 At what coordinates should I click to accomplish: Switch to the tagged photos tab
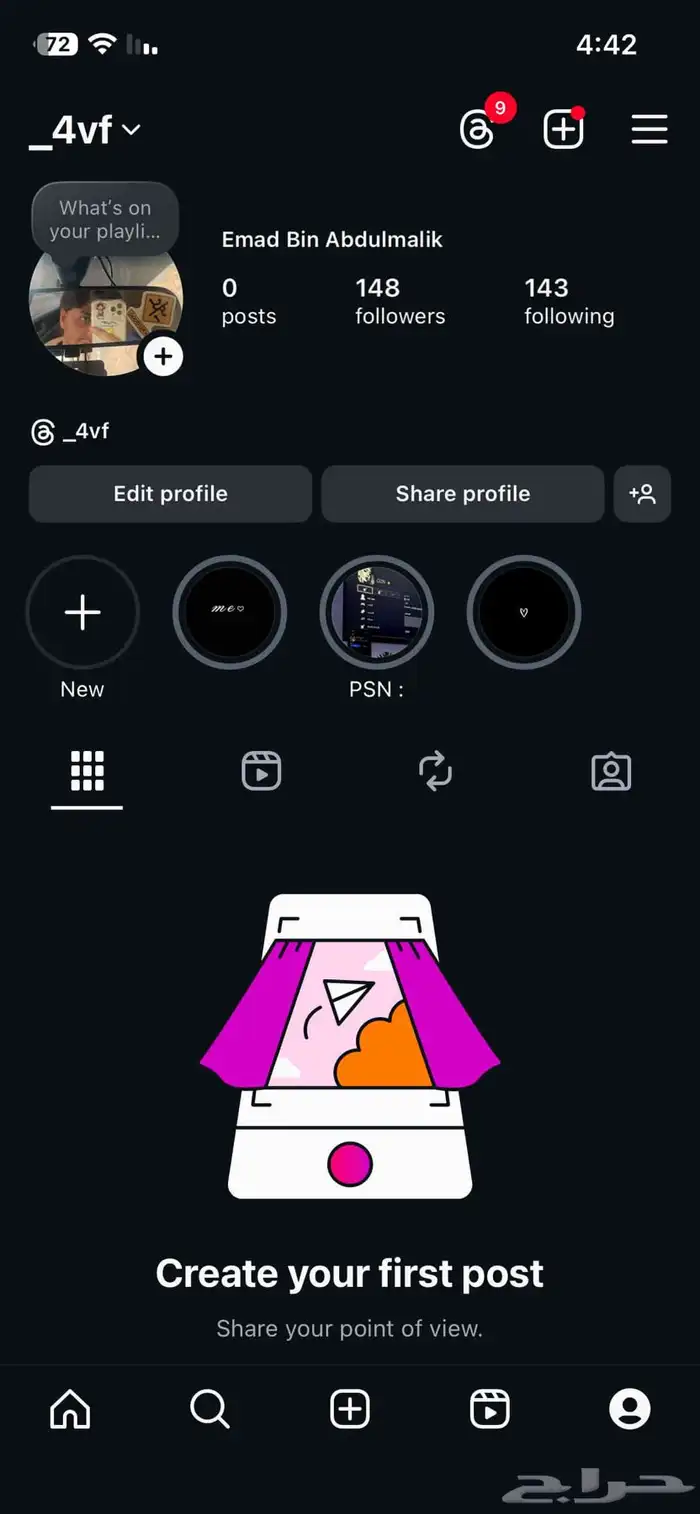[611, 772]
